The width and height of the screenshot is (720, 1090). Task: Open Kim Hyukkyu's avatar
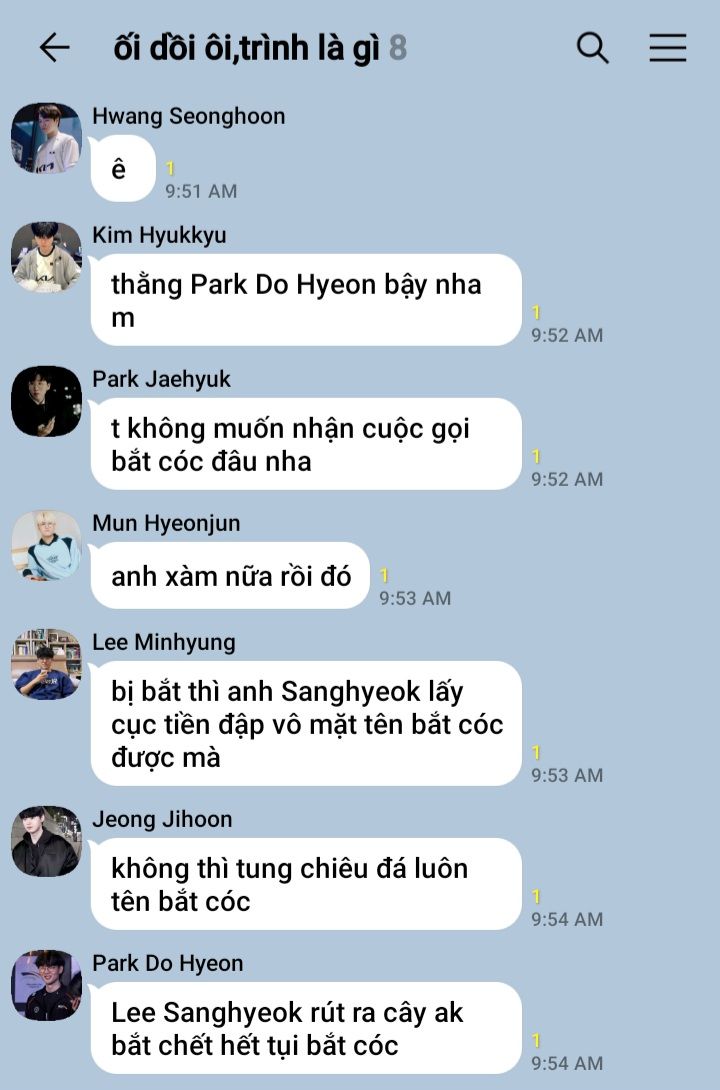47,257
